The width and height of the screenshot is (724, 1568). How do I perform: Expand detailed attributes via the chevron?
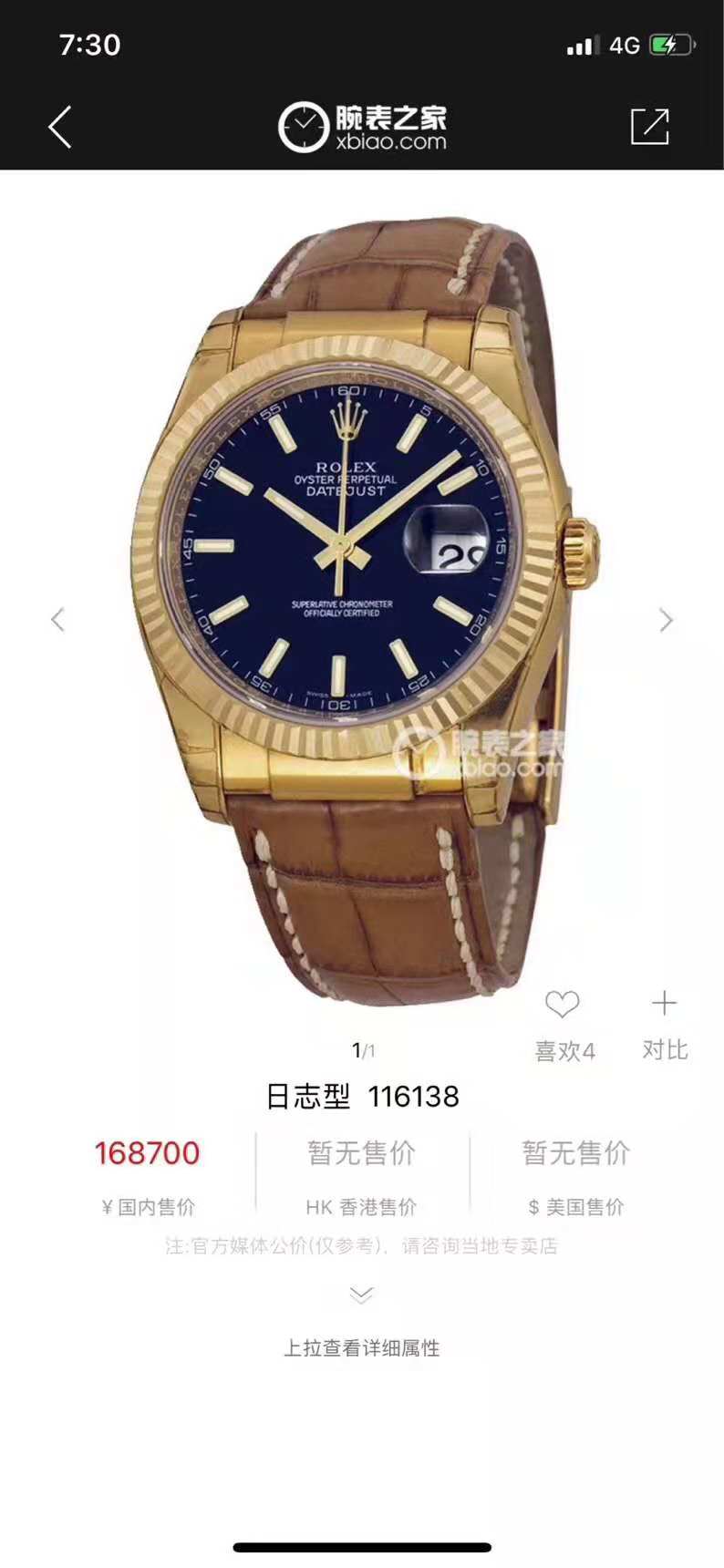(361, 1295)
